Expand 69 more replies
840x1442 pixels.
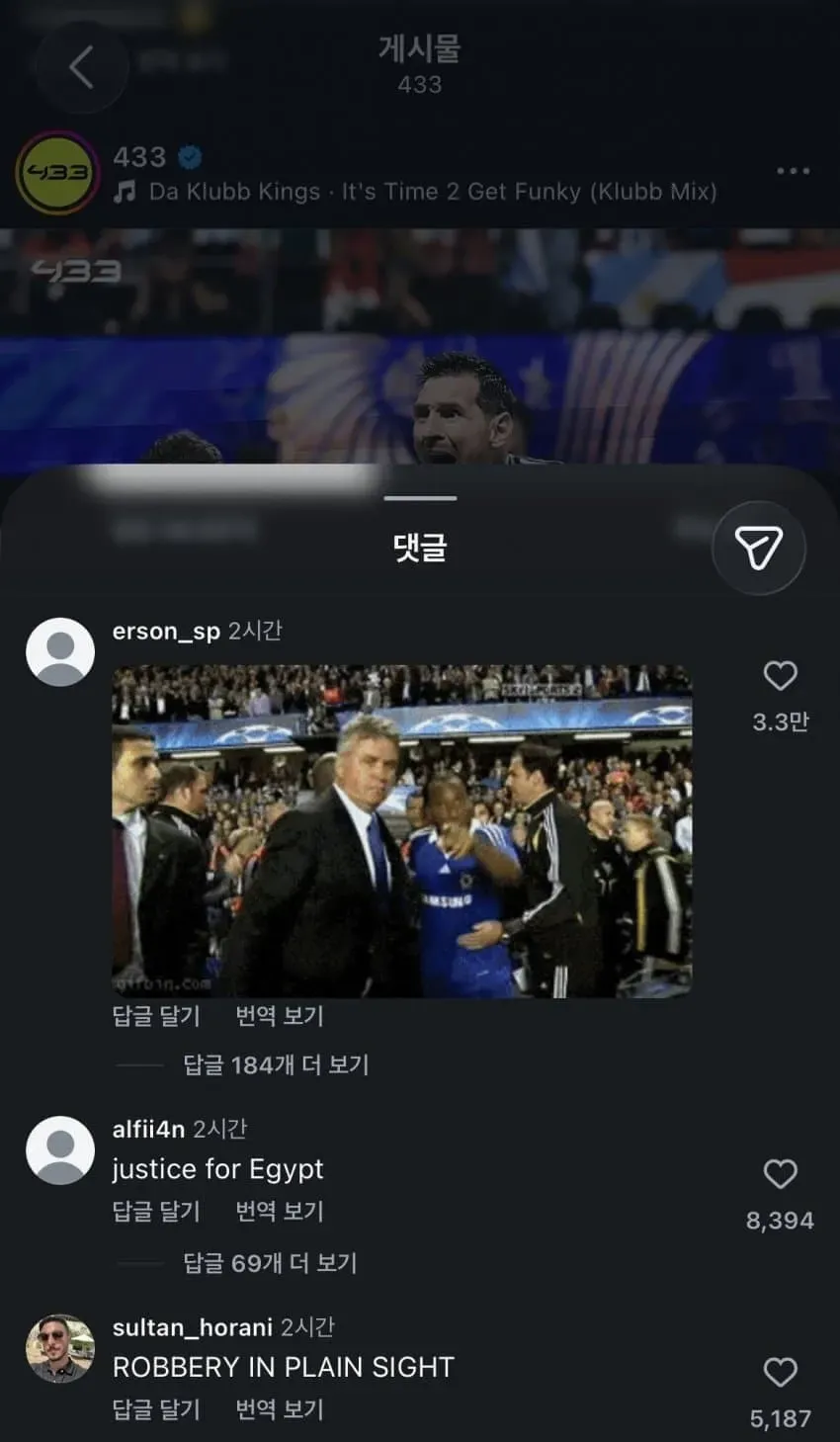270,1263
